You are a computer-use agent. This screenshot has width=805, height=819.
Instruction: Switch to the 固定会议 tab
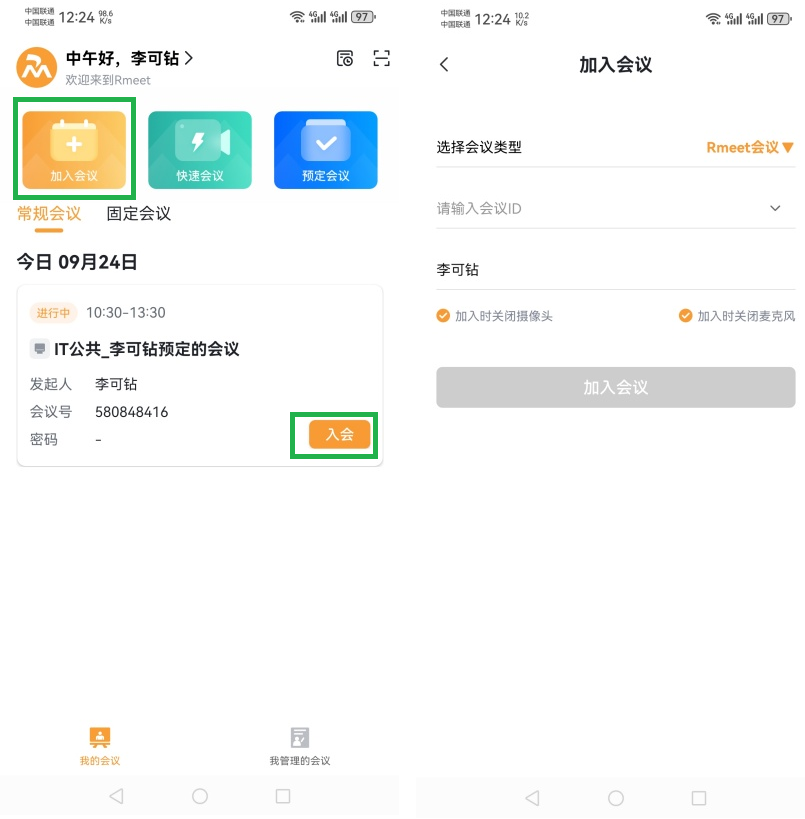[x=139, y=213]
